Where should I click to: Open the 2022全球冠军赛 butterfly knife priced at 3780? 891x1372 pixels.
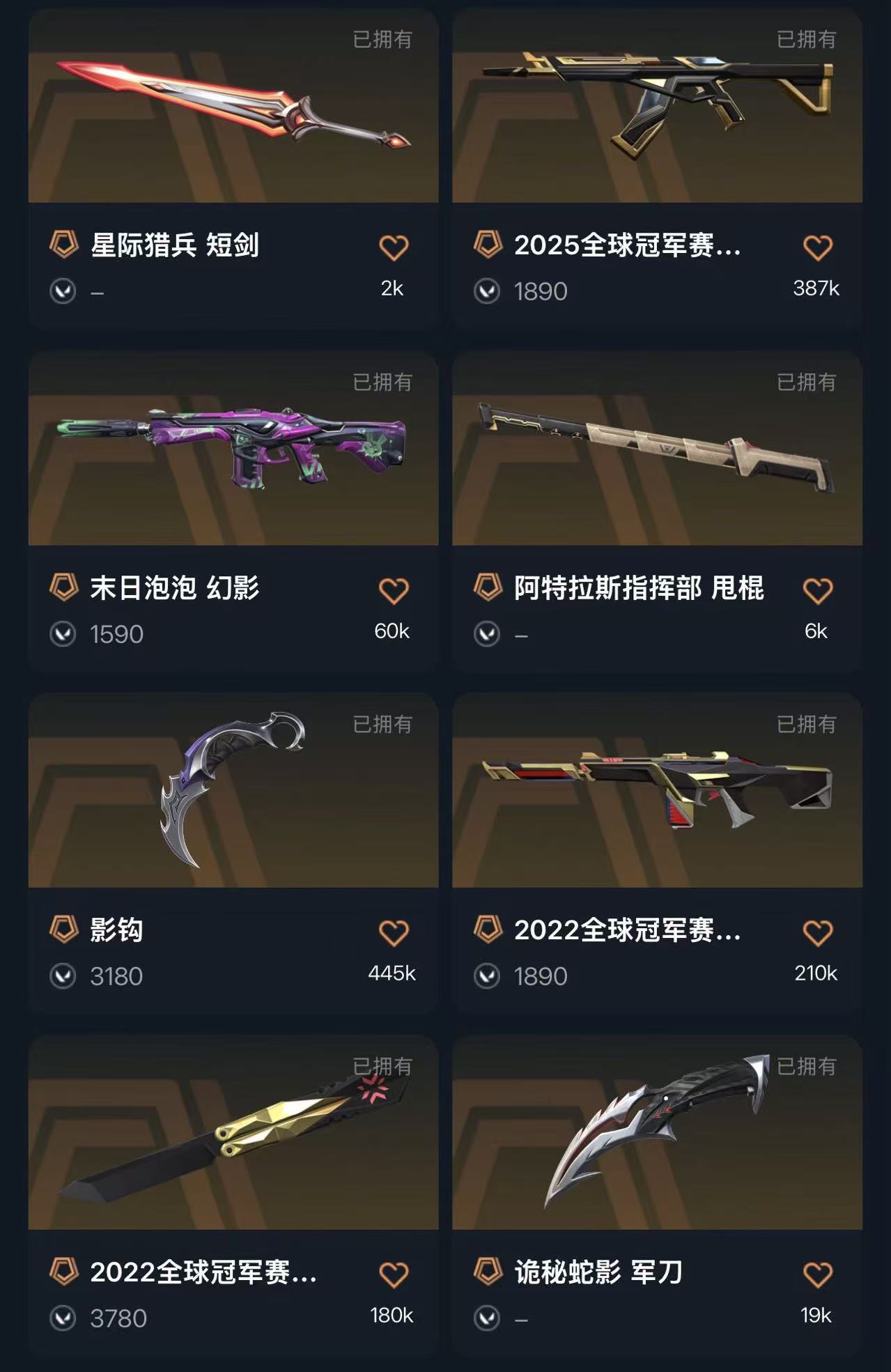click(x=233, y=1195)
